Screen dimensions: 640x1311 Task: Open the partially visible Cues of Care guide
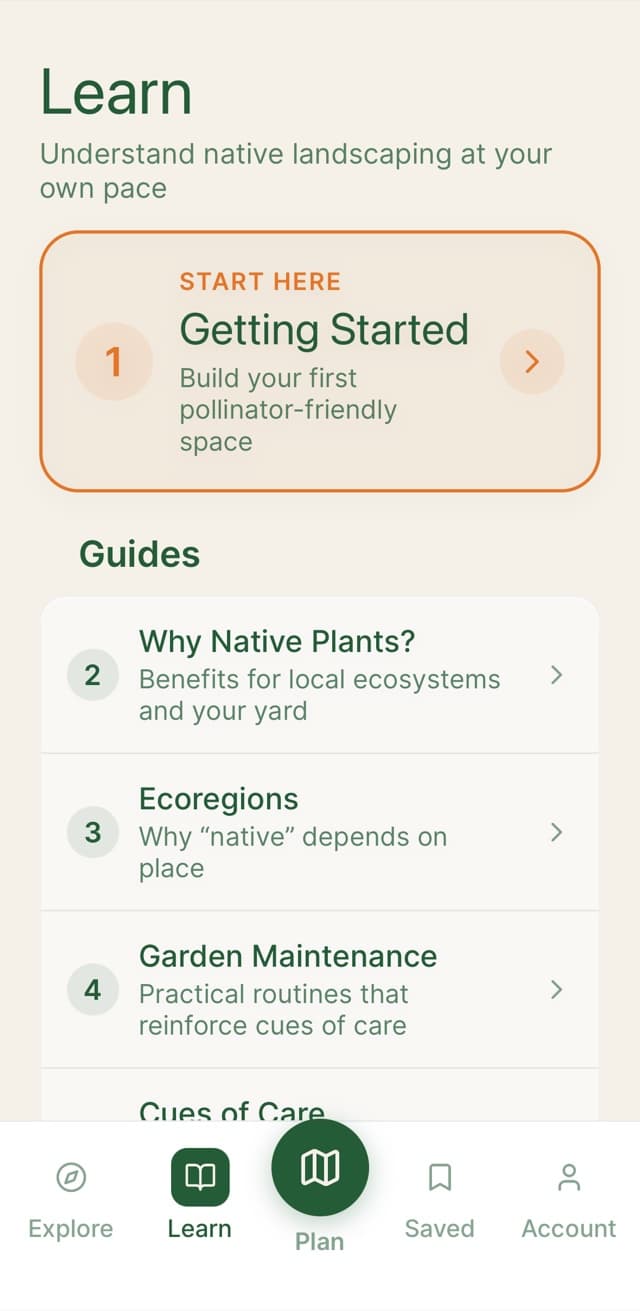tap(320, 1105)
